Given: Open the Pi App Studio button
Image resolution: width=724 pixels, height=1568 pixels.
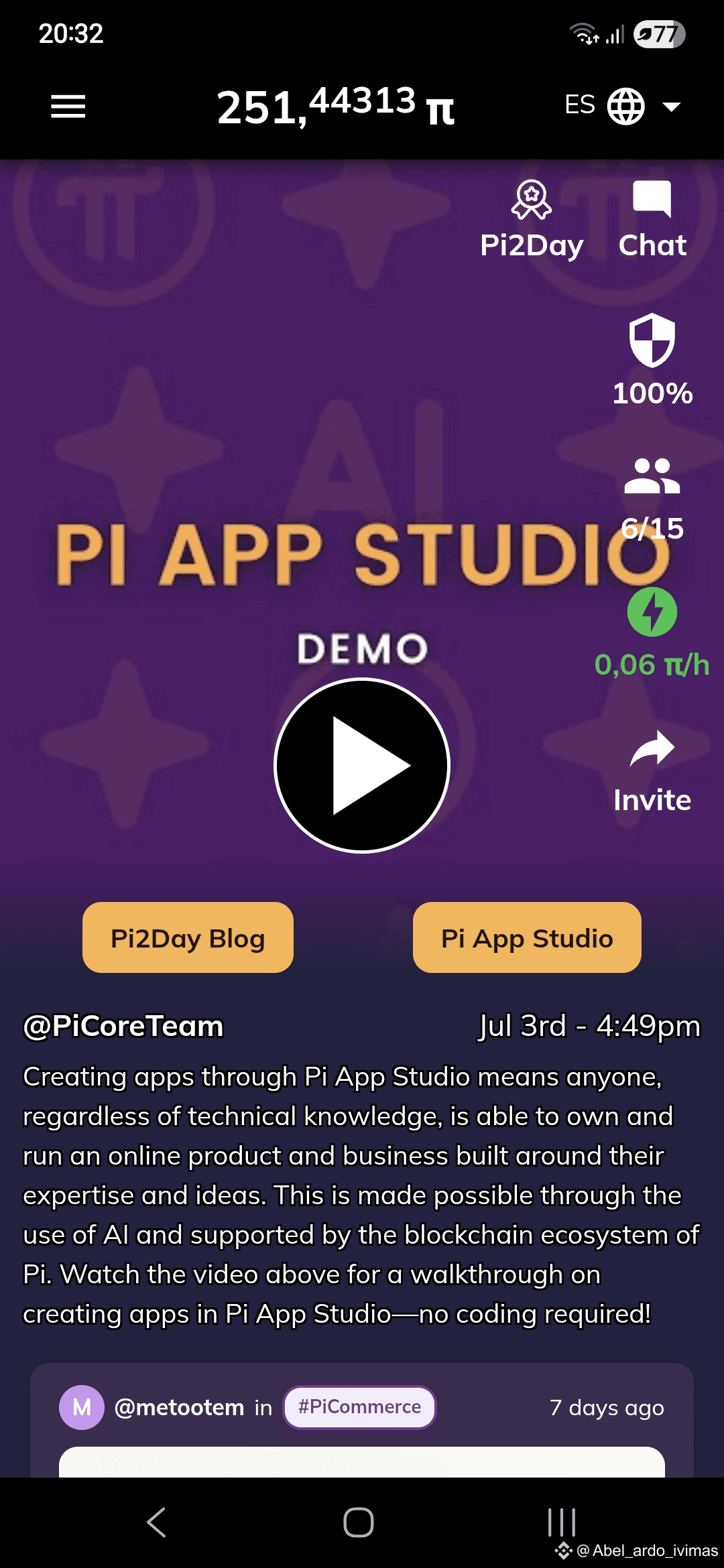Looking at the screenshot, I should [x=527, y=937].
